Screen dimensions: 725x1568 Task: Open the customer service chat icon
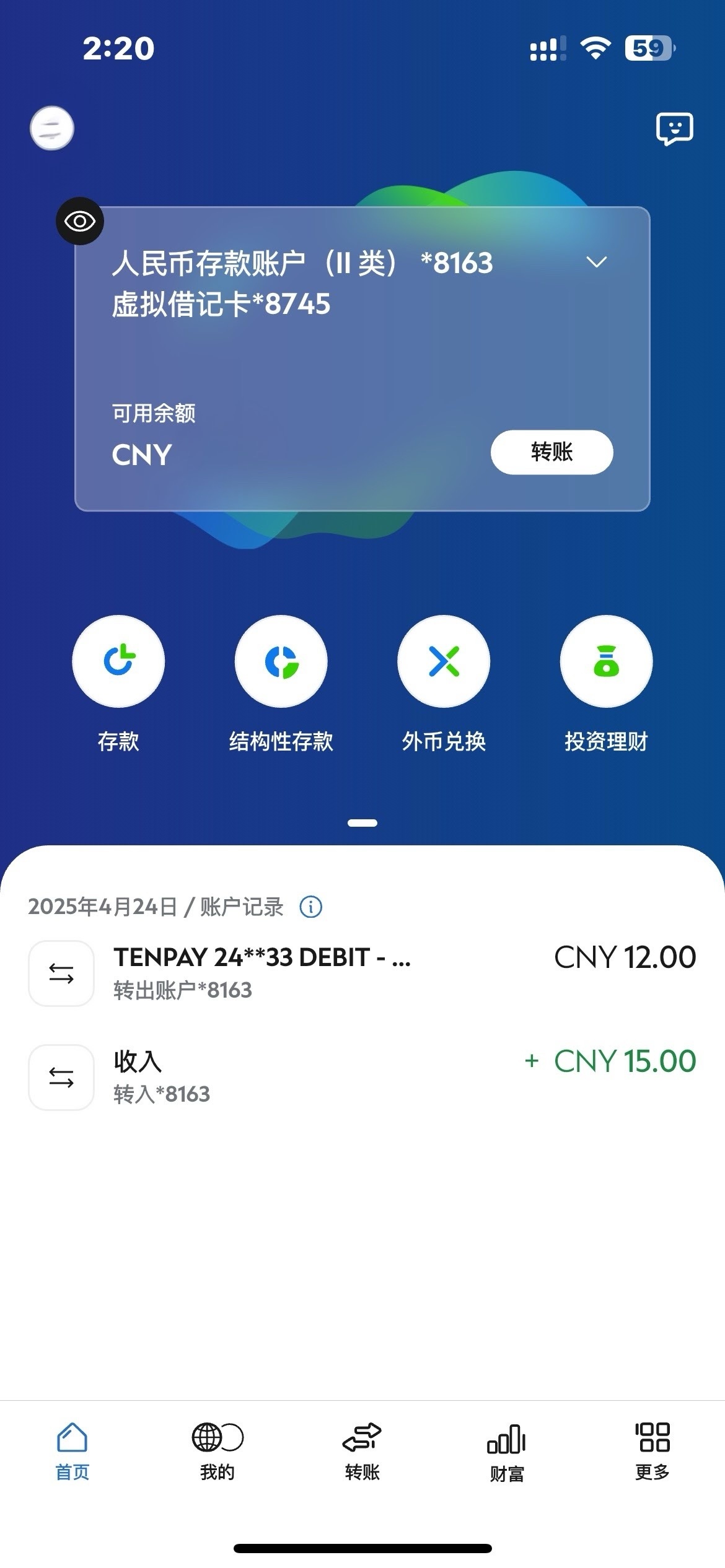(674, 129)
